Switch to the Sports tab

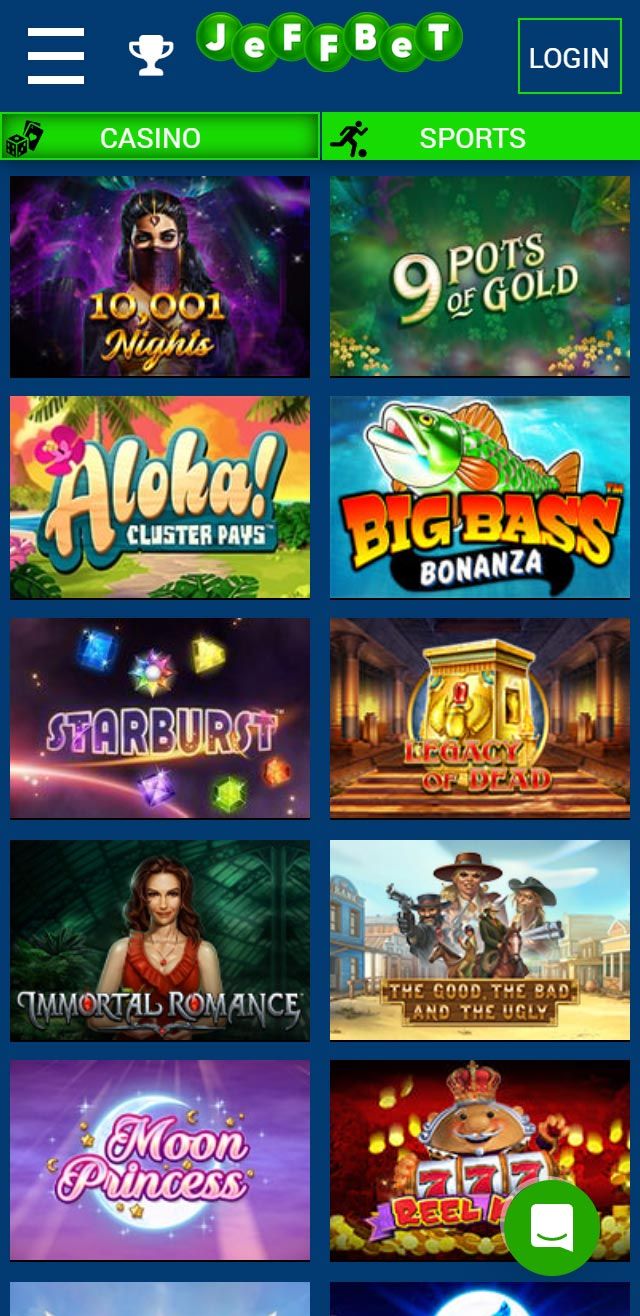(x=480, y=137)
